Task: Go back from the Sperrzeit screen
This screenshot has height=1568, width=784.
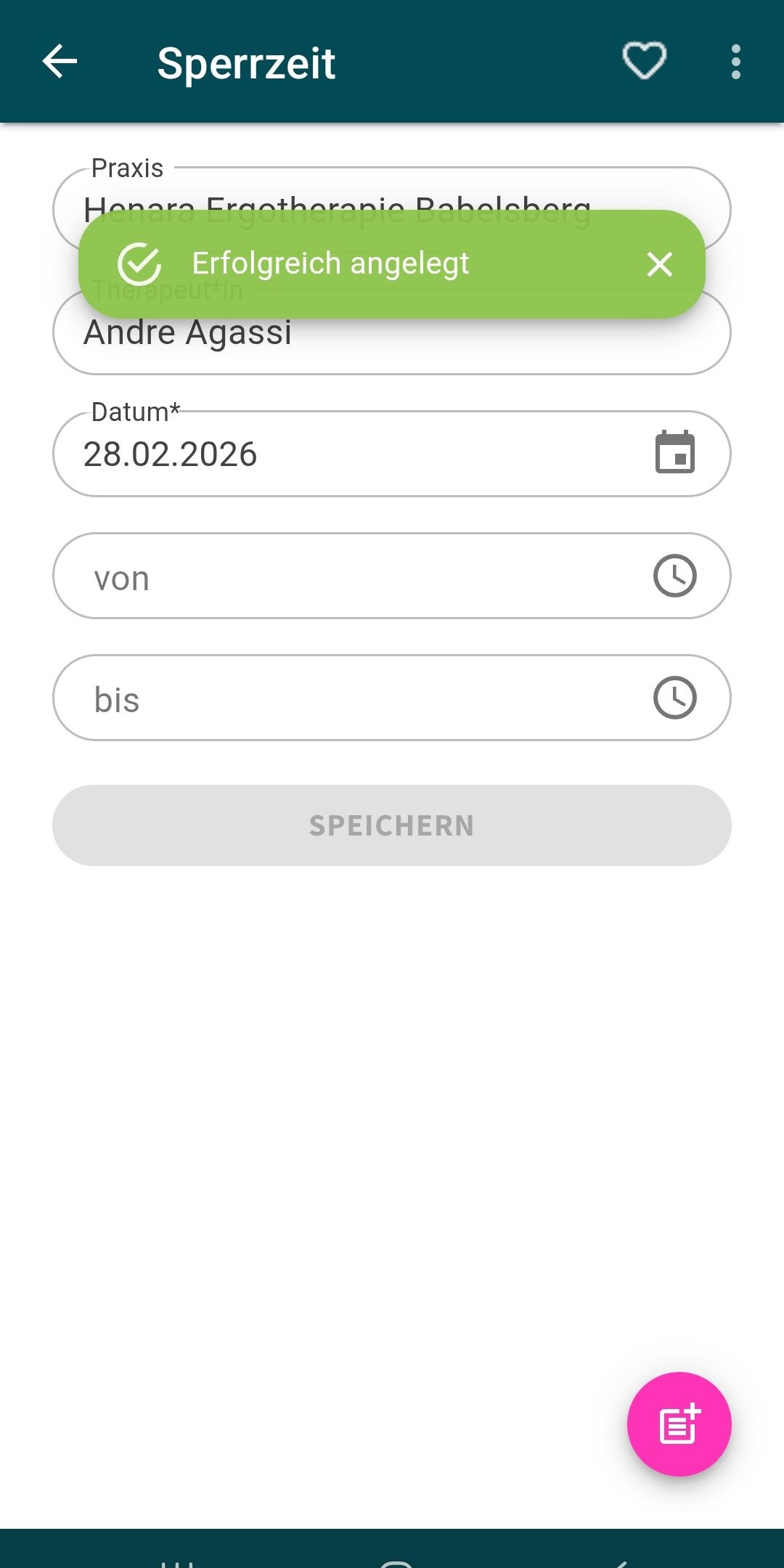Action: tap(60, 61)
